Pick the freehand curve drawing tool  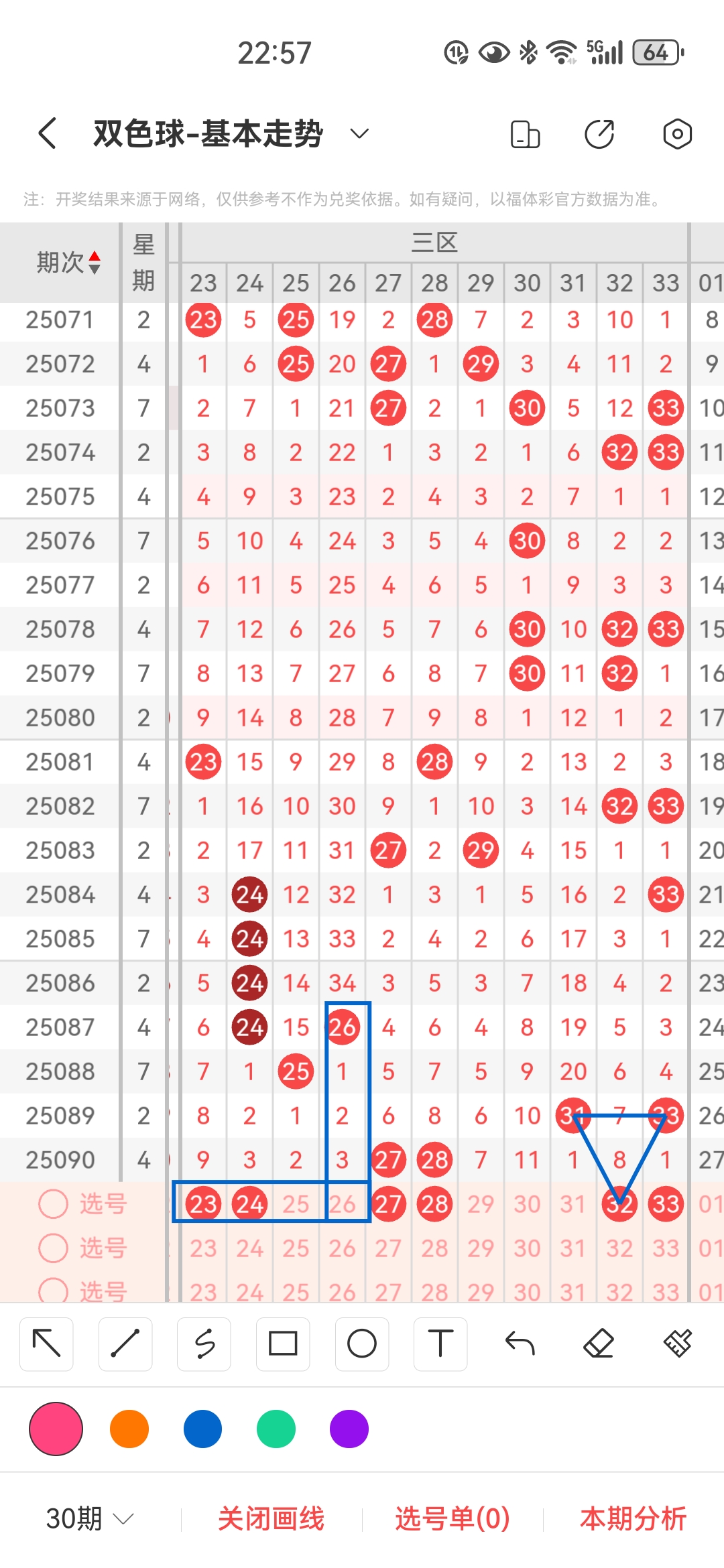tap(204, 1344)
